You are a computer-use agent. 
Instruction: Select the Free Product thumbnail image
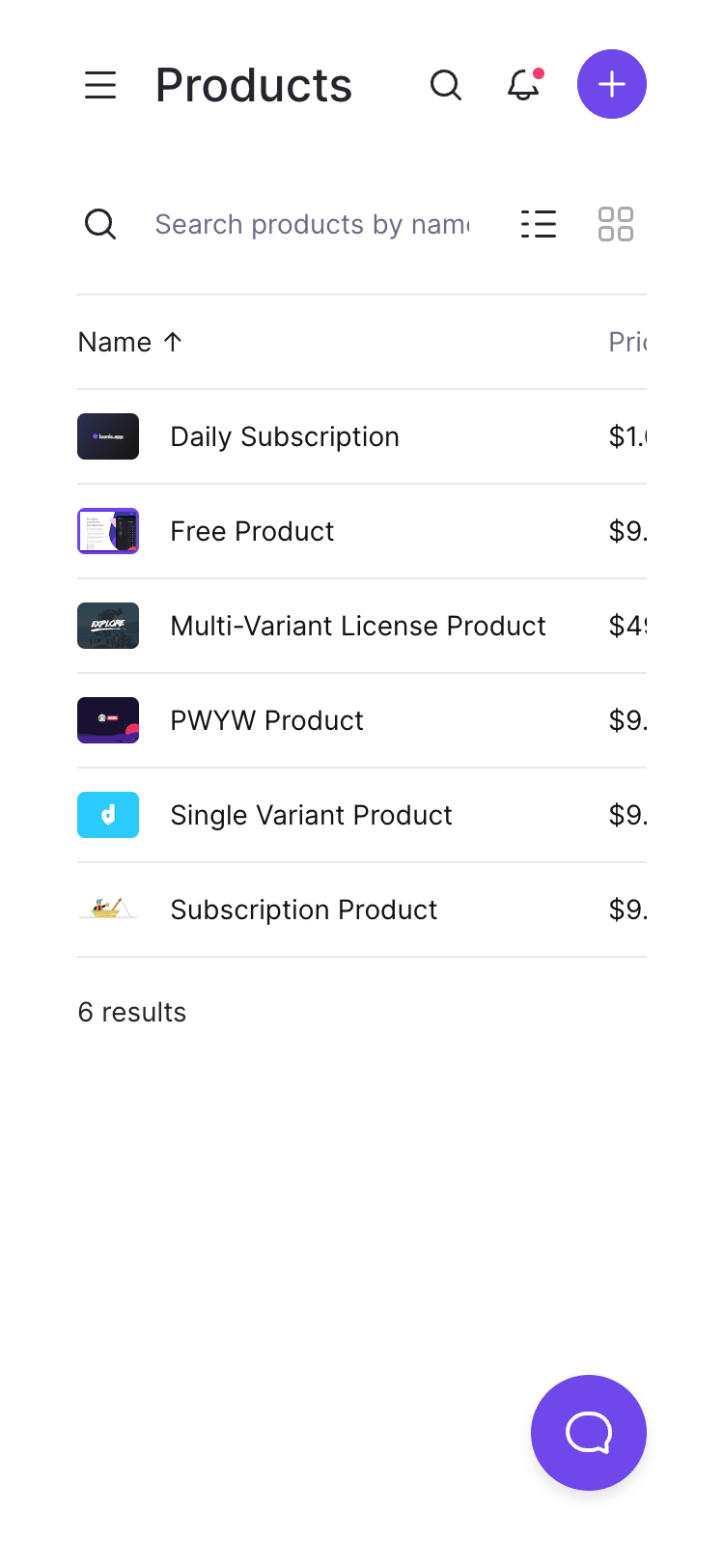108,531
